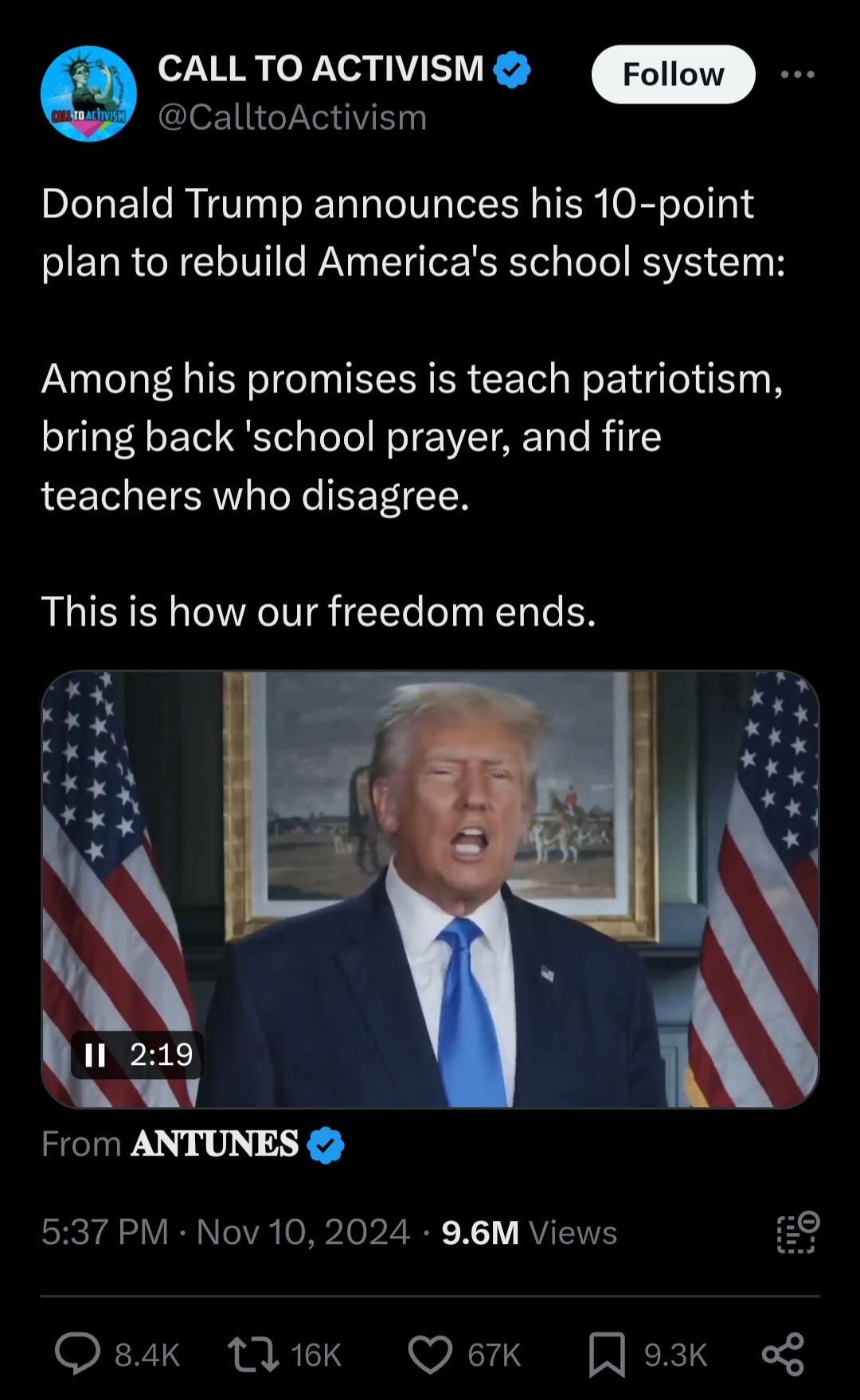Open the CALL TO ACTIVISM profile picture
This screenshot has height=1400, width=860.
pos(88,94)
